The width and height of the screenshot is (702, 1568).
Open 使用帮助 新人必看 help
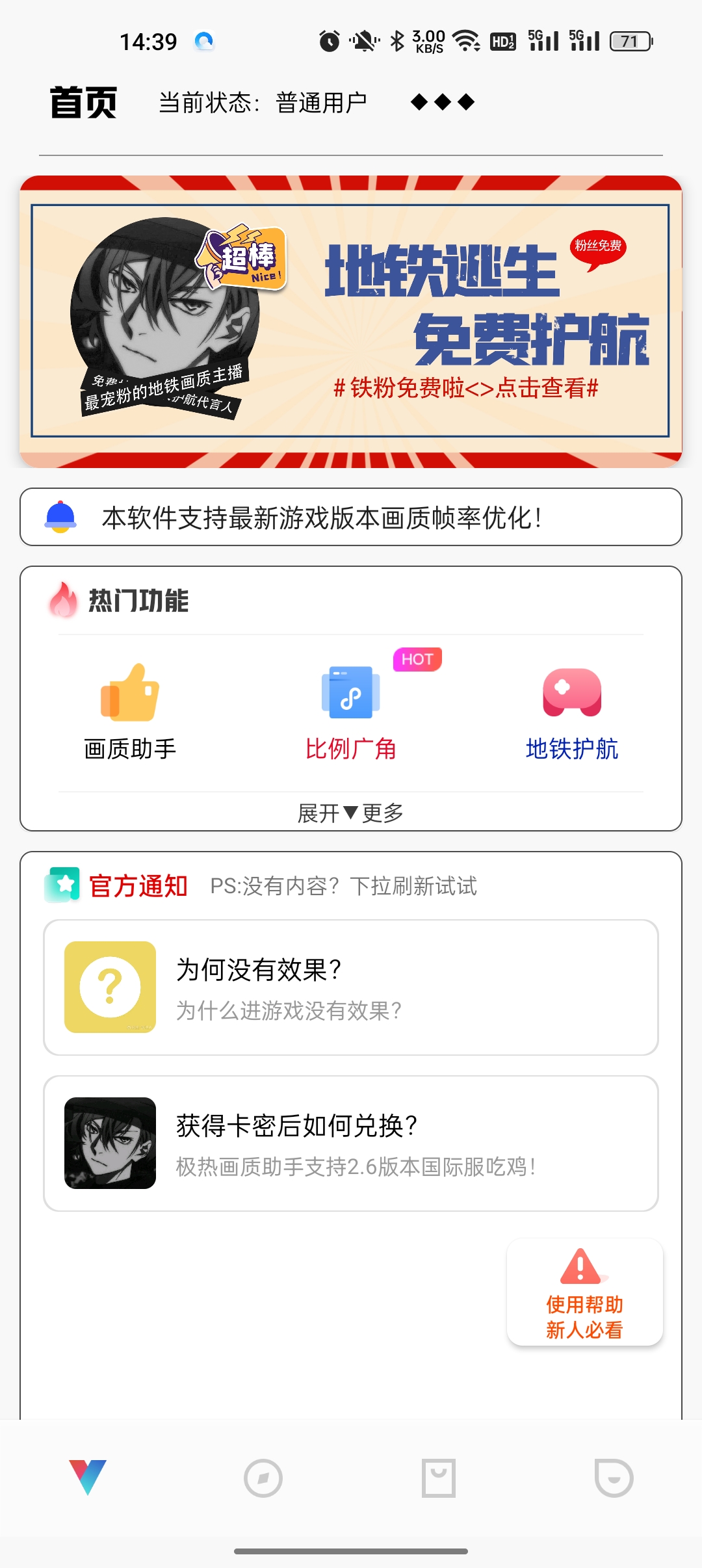coord(584,1292)
